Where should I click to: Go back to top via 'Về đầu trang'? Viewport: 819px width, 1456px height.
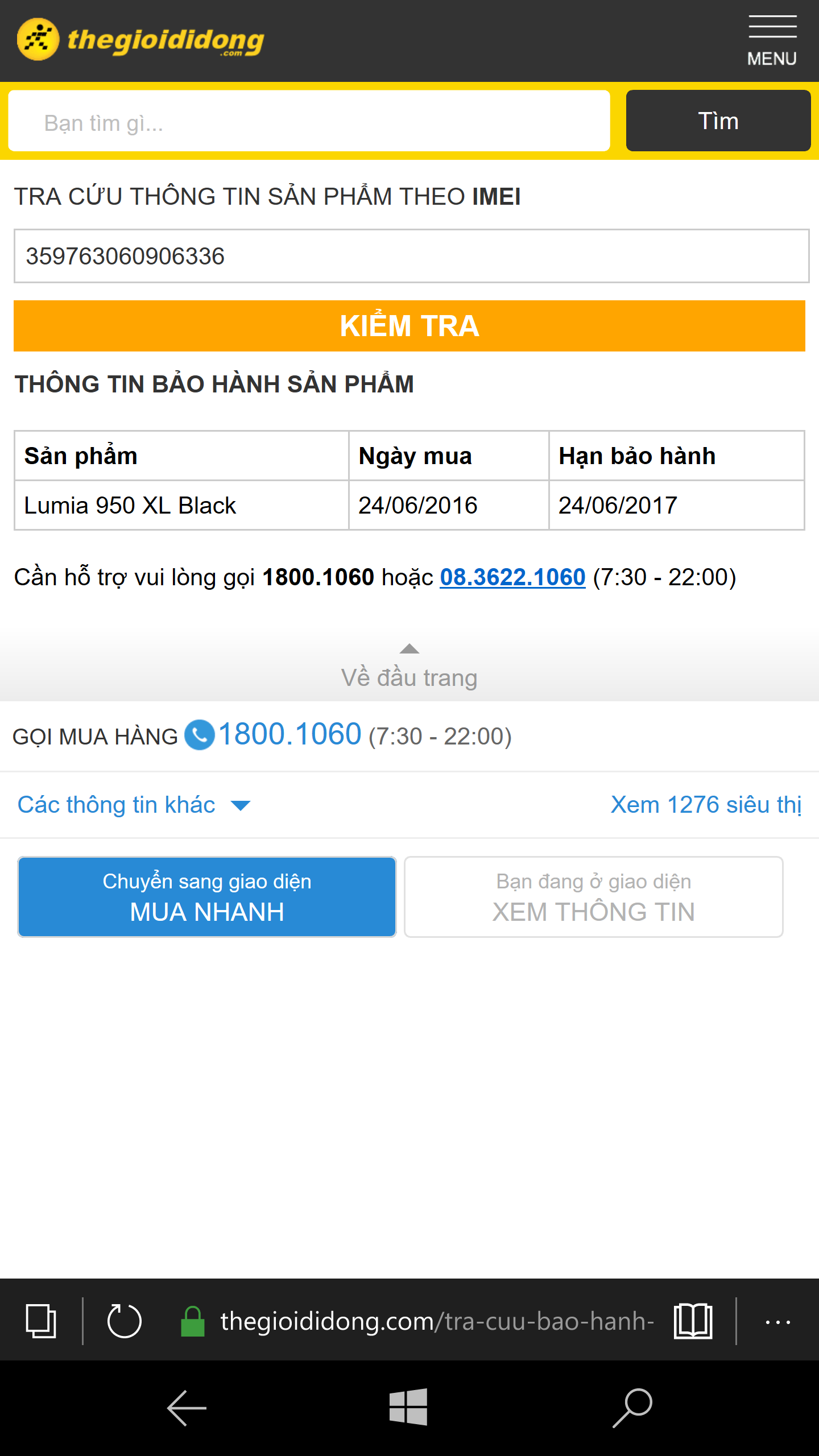click(x=409, y=667)
